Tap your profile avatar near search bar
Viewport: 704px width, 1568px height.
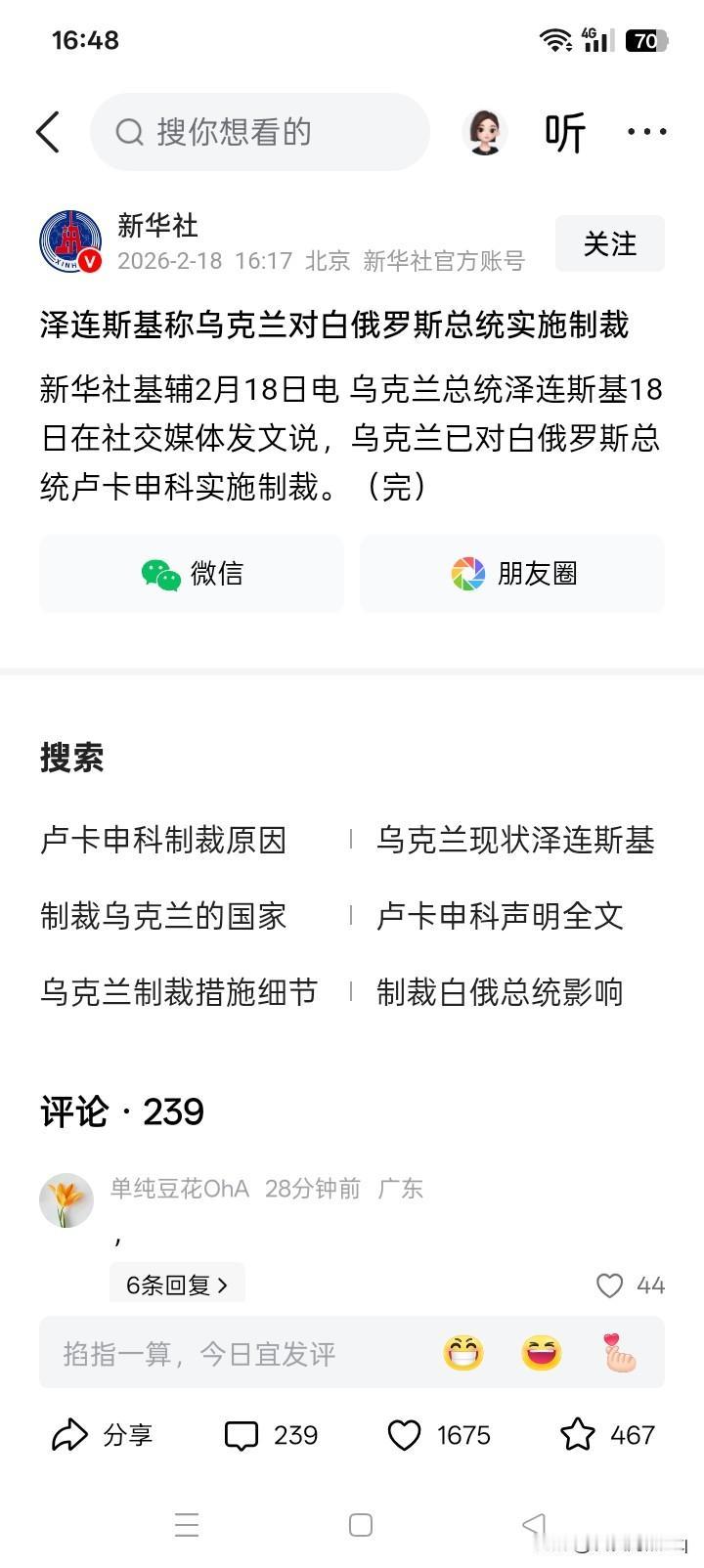point(486,132)
